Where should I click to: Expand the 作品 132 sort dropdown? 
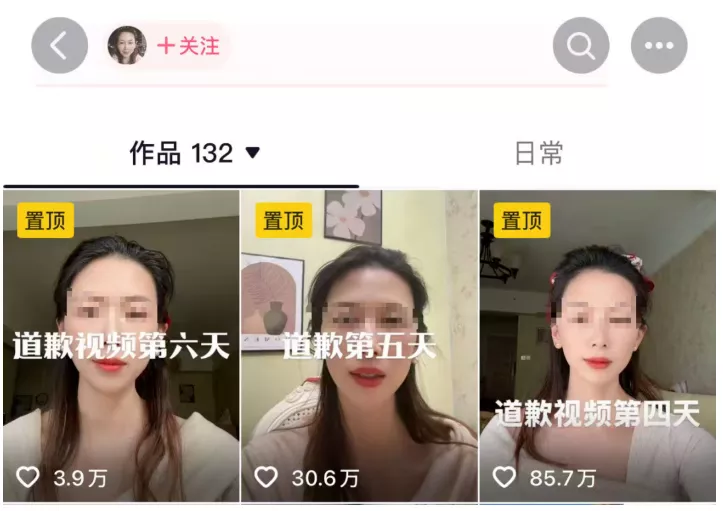pos(252,153)
